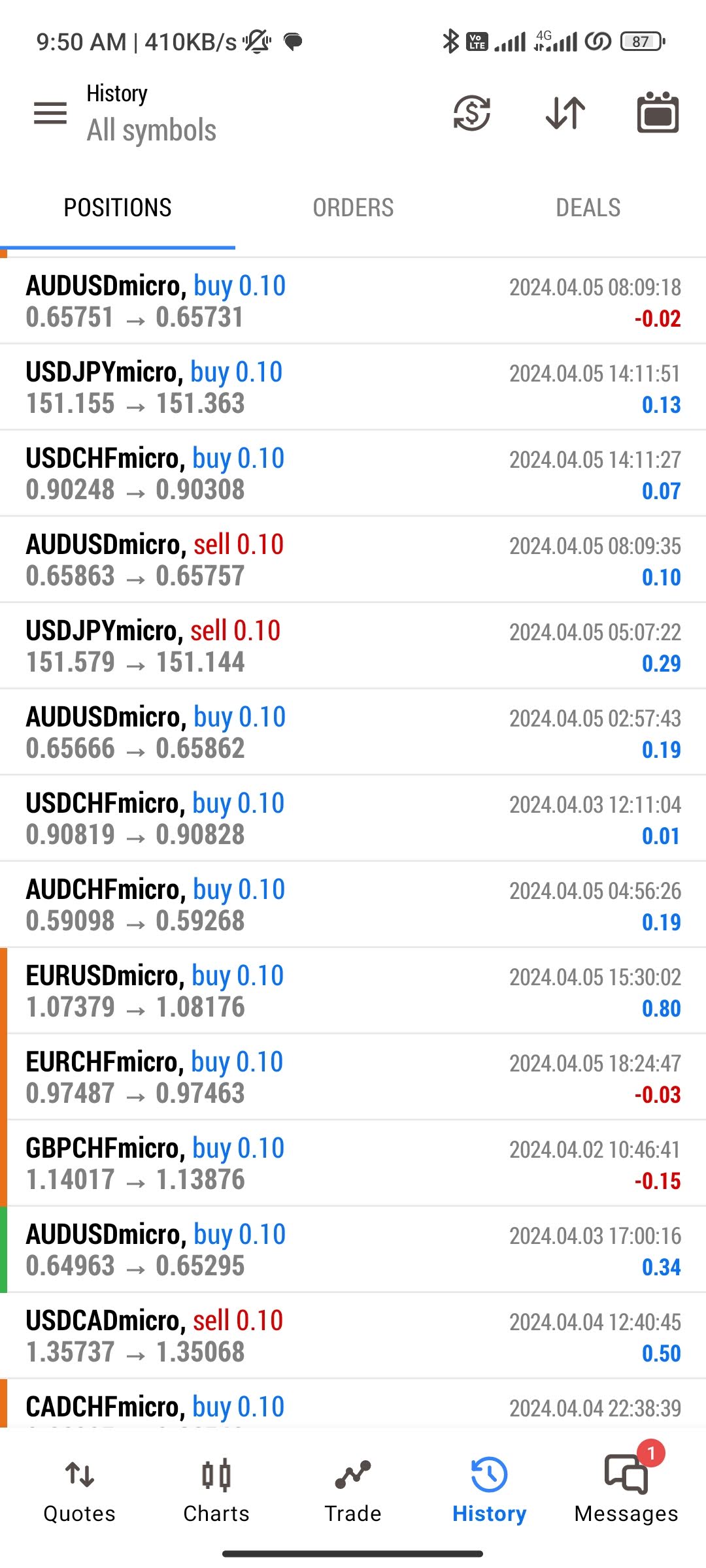Viewport: 706px width, 1568px height.
Task: Open the calendar date range picker
Action: coord(658,113)
